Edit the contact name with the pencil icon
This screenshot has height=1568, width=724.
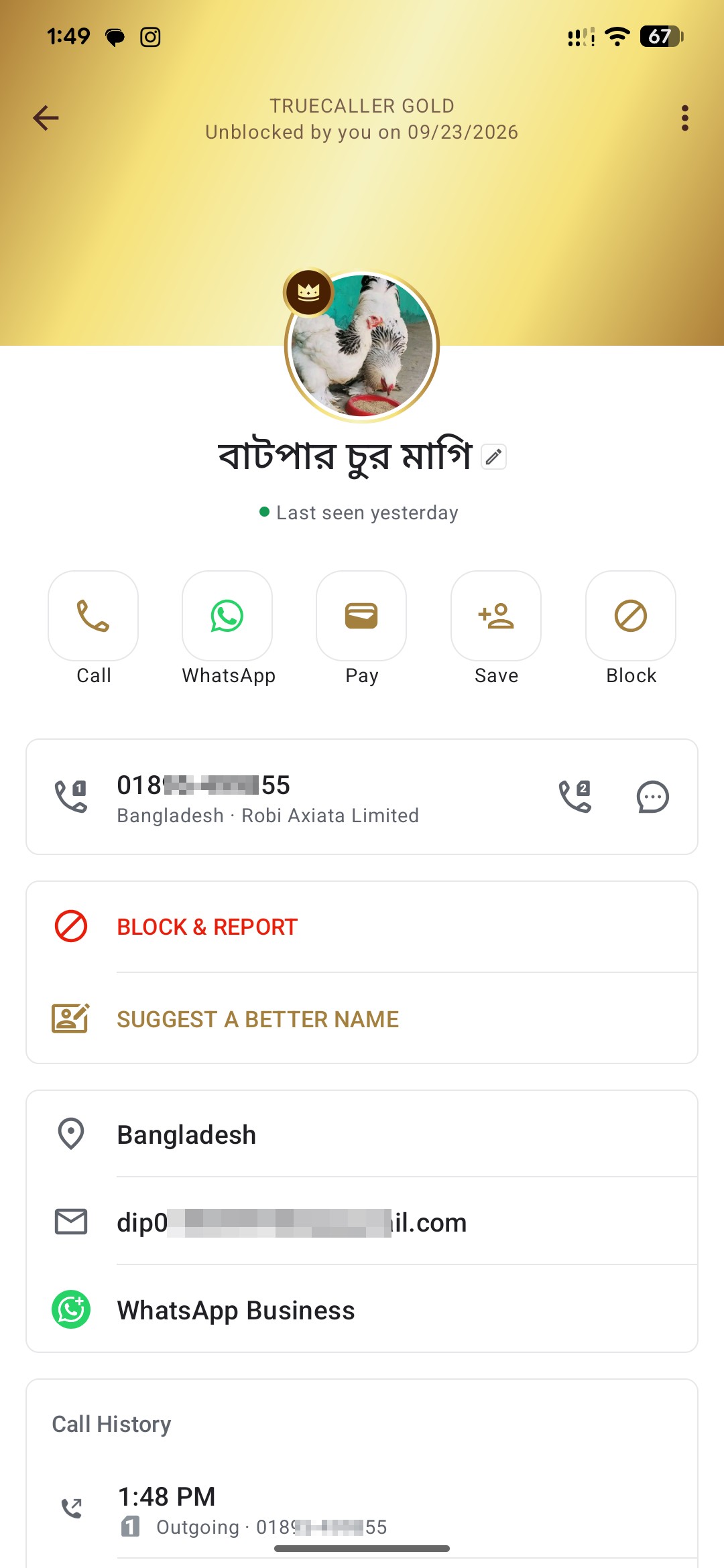point(494,457)
